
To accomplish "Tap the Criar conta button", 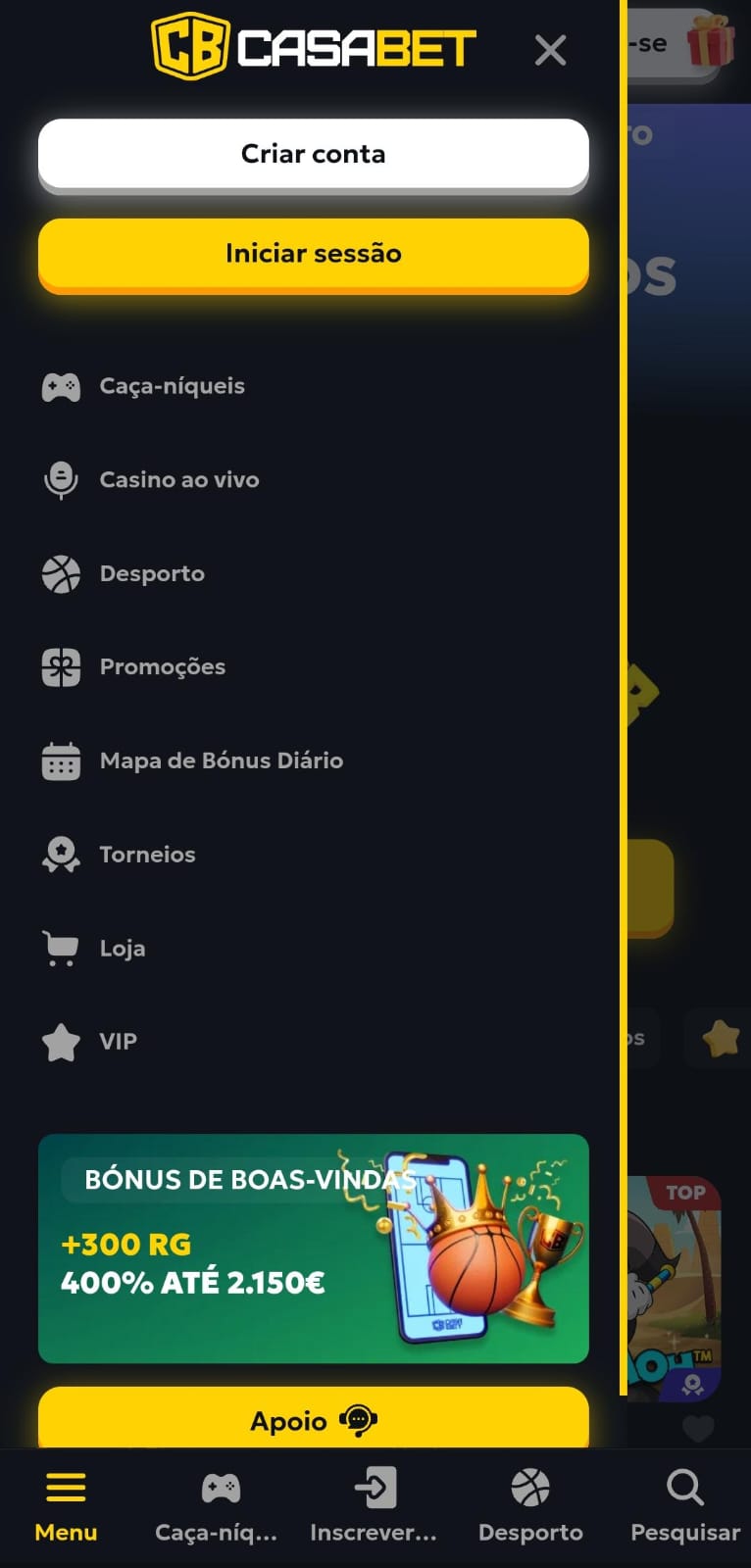I will [314, 154].
